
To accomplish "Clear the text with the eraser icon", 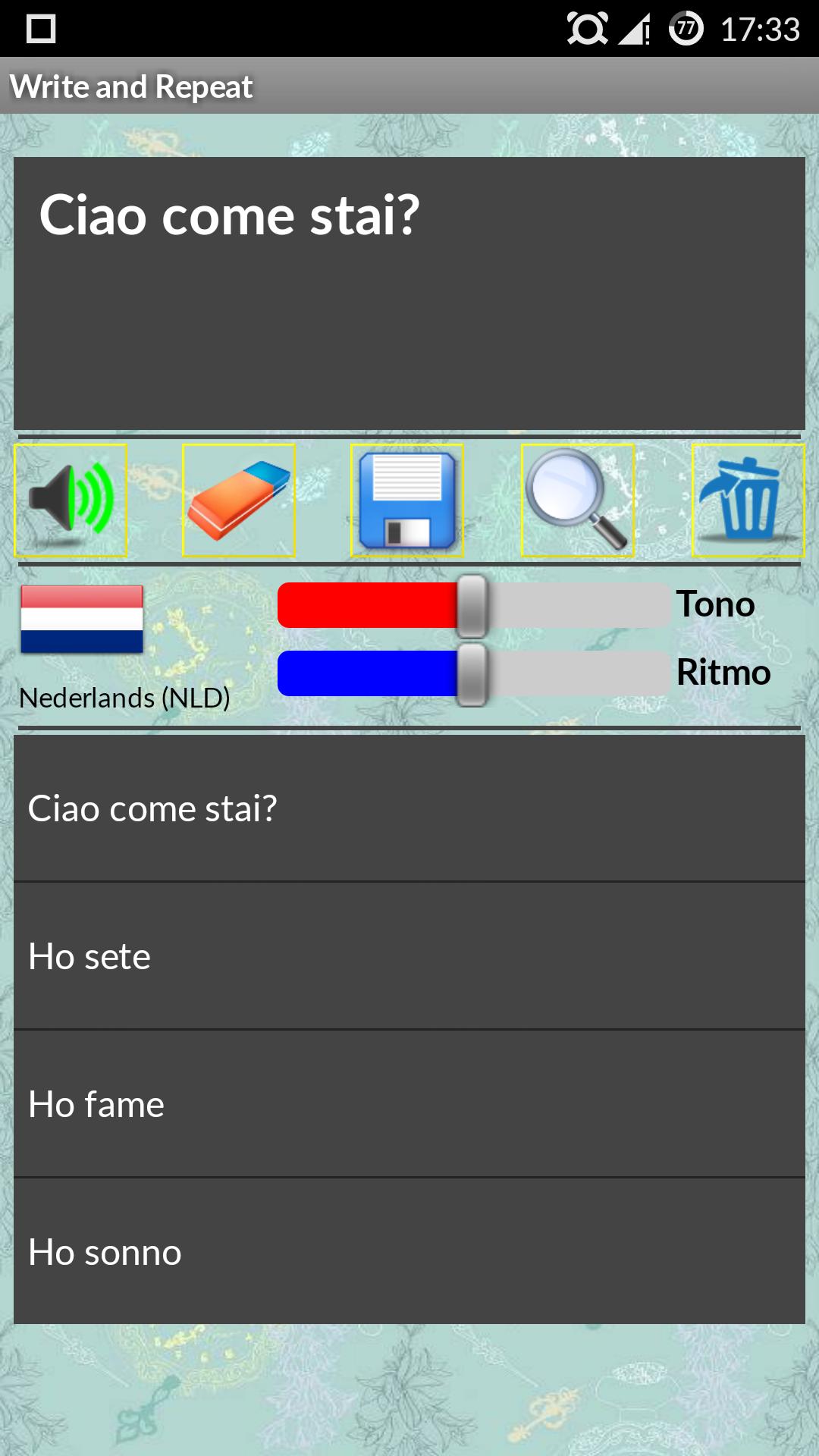I will 239,500.
